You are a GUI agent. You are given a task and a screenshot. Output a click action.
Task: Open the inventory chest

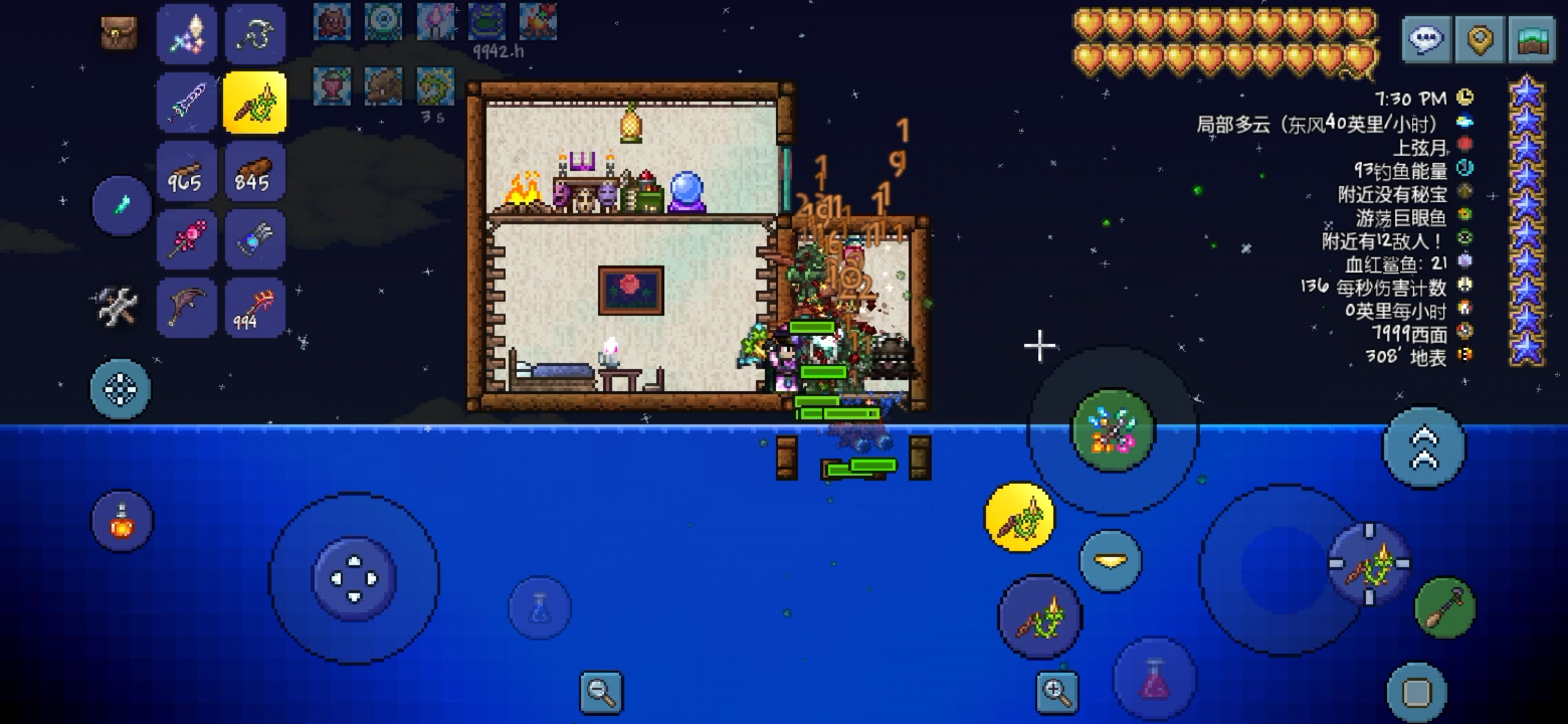point(119,33)
